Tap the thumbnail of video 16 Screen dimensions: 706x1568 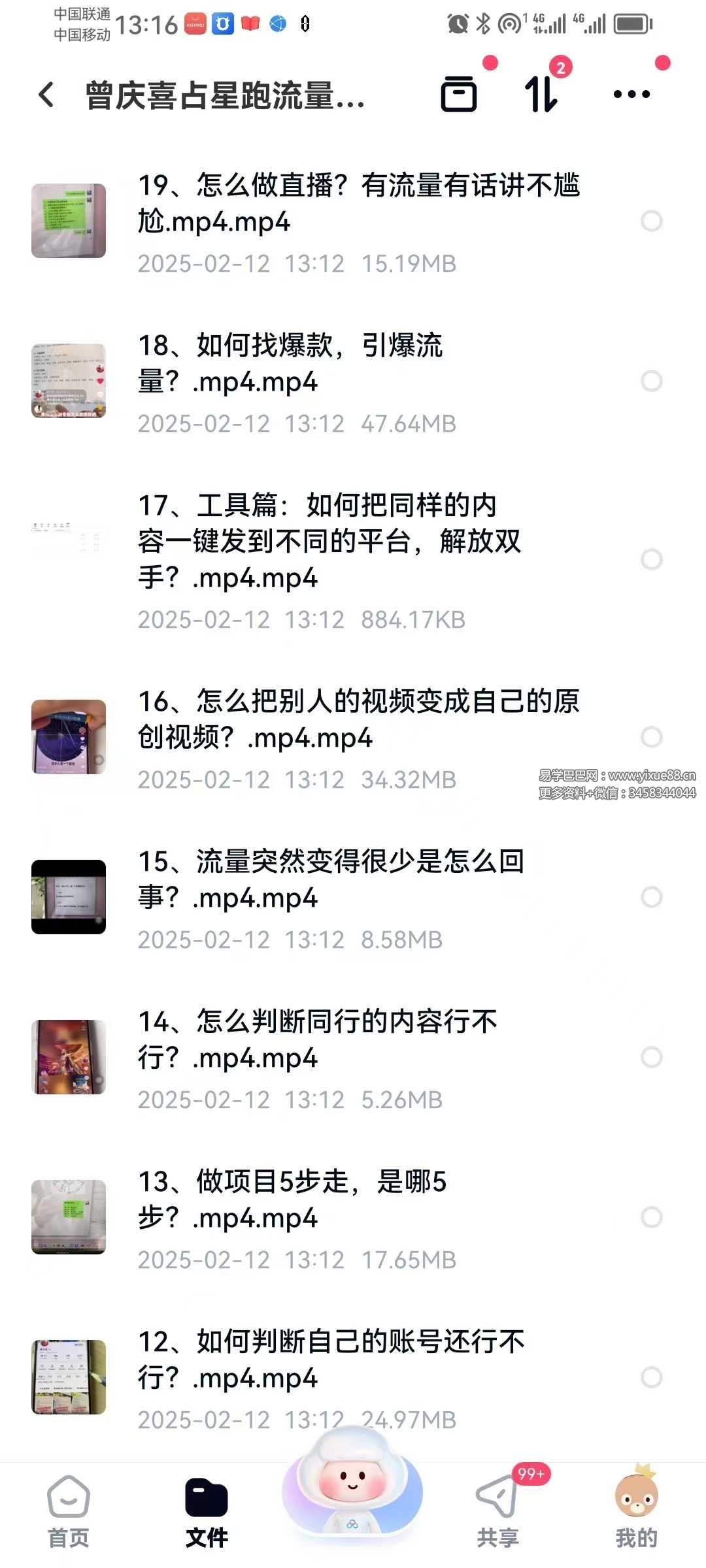click(69, 737)
